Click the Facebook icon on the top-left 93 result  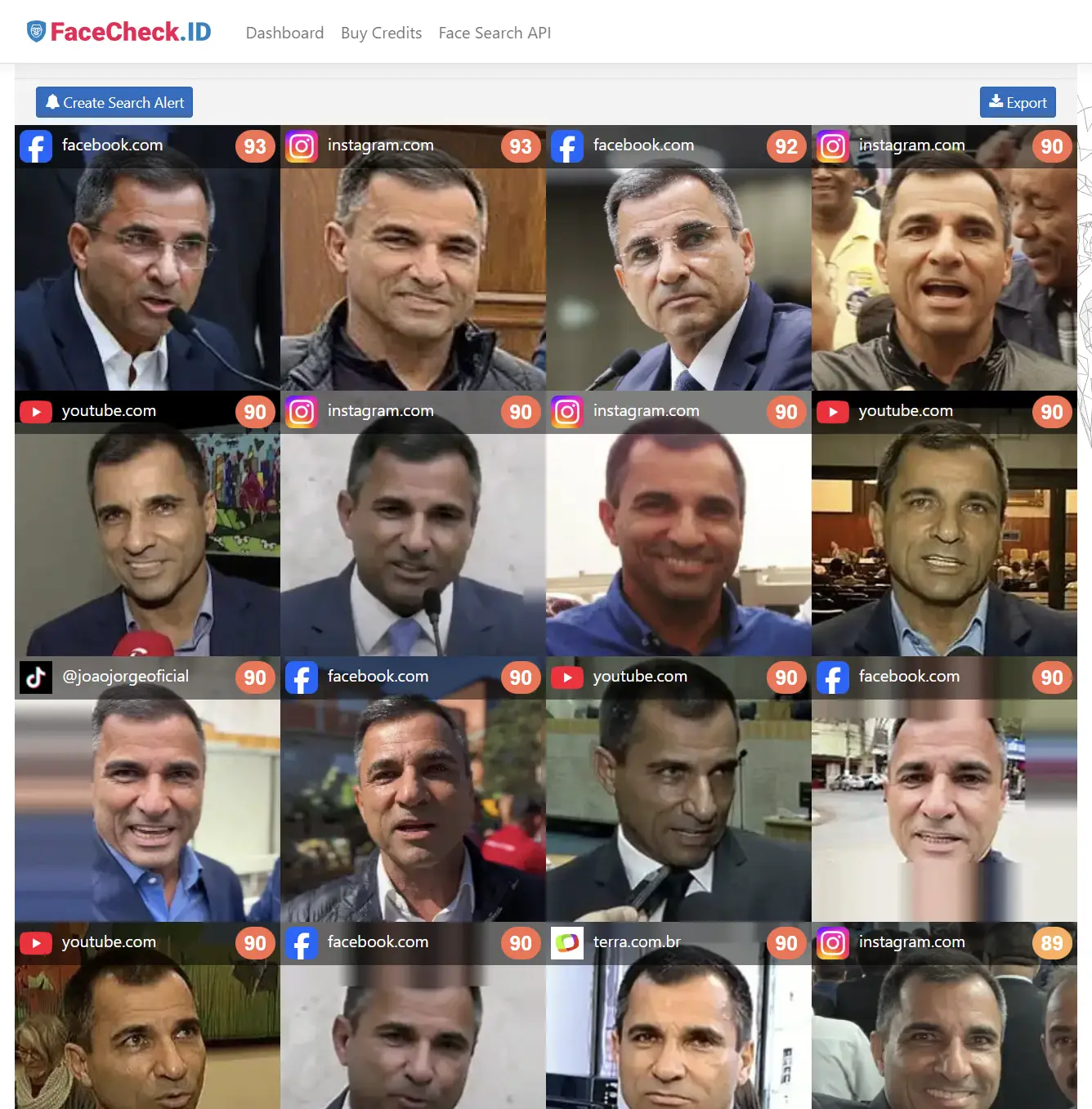[35, 145]
